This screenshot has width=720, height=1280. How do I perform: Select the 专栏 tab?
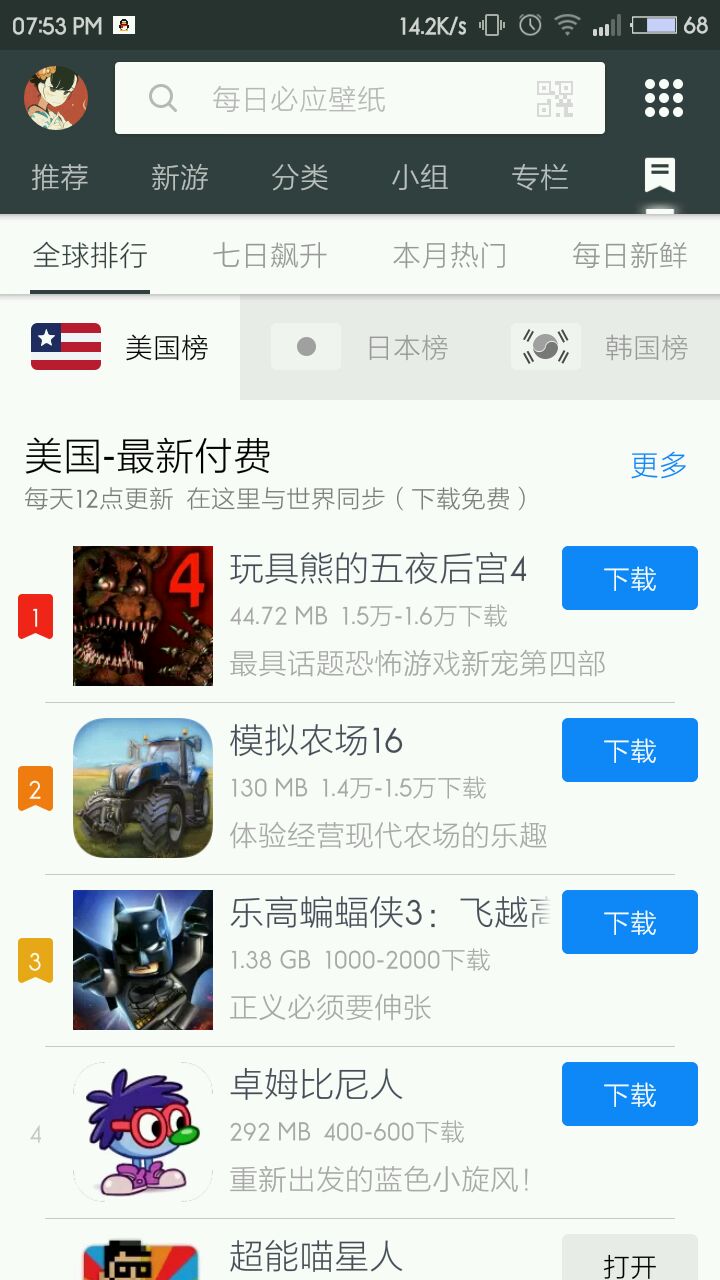pos(540,178)
